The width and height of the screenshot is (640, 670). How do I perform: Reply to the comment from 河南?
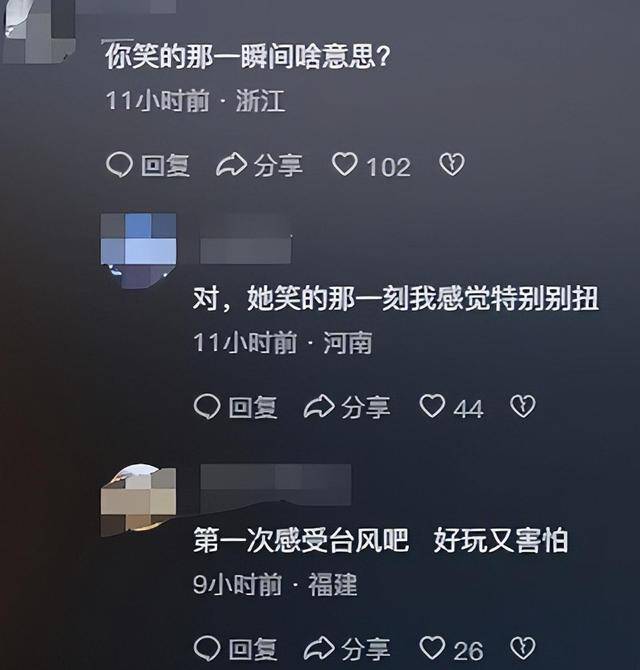coord(235,407)
